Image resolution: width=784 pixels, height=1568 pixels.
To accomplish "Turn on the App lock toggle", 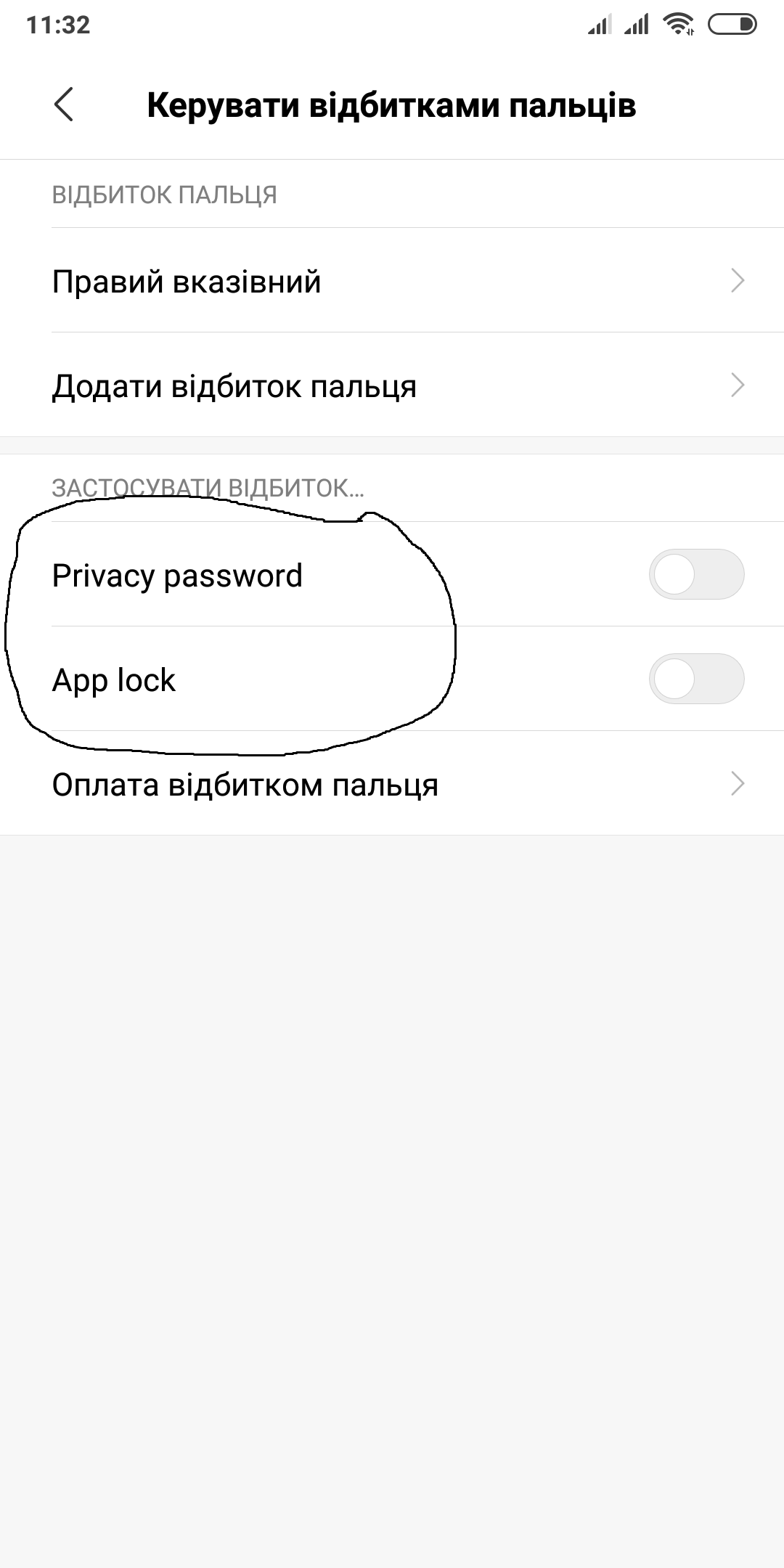I will pos(696,679).
